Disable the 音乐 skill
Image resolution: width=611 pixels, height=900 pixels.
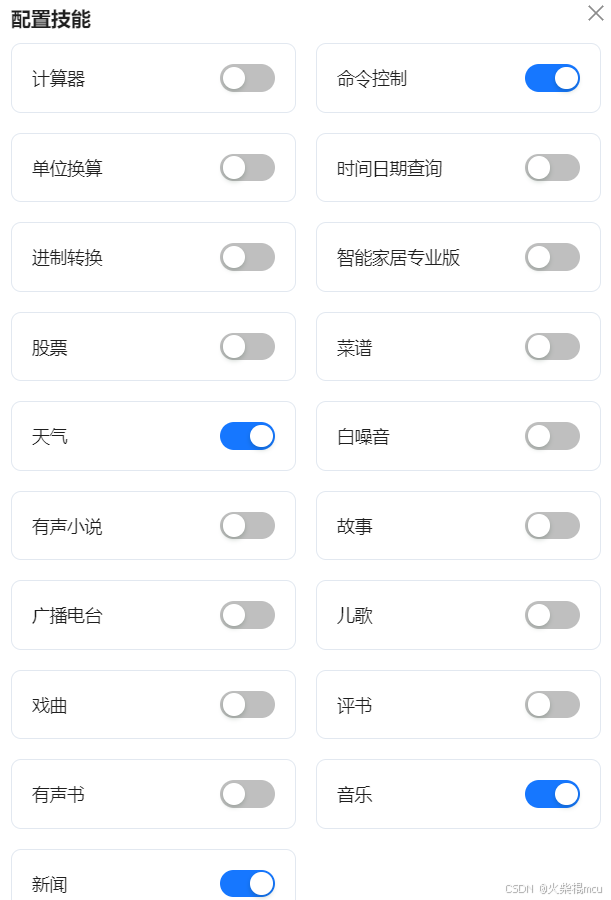552,794
